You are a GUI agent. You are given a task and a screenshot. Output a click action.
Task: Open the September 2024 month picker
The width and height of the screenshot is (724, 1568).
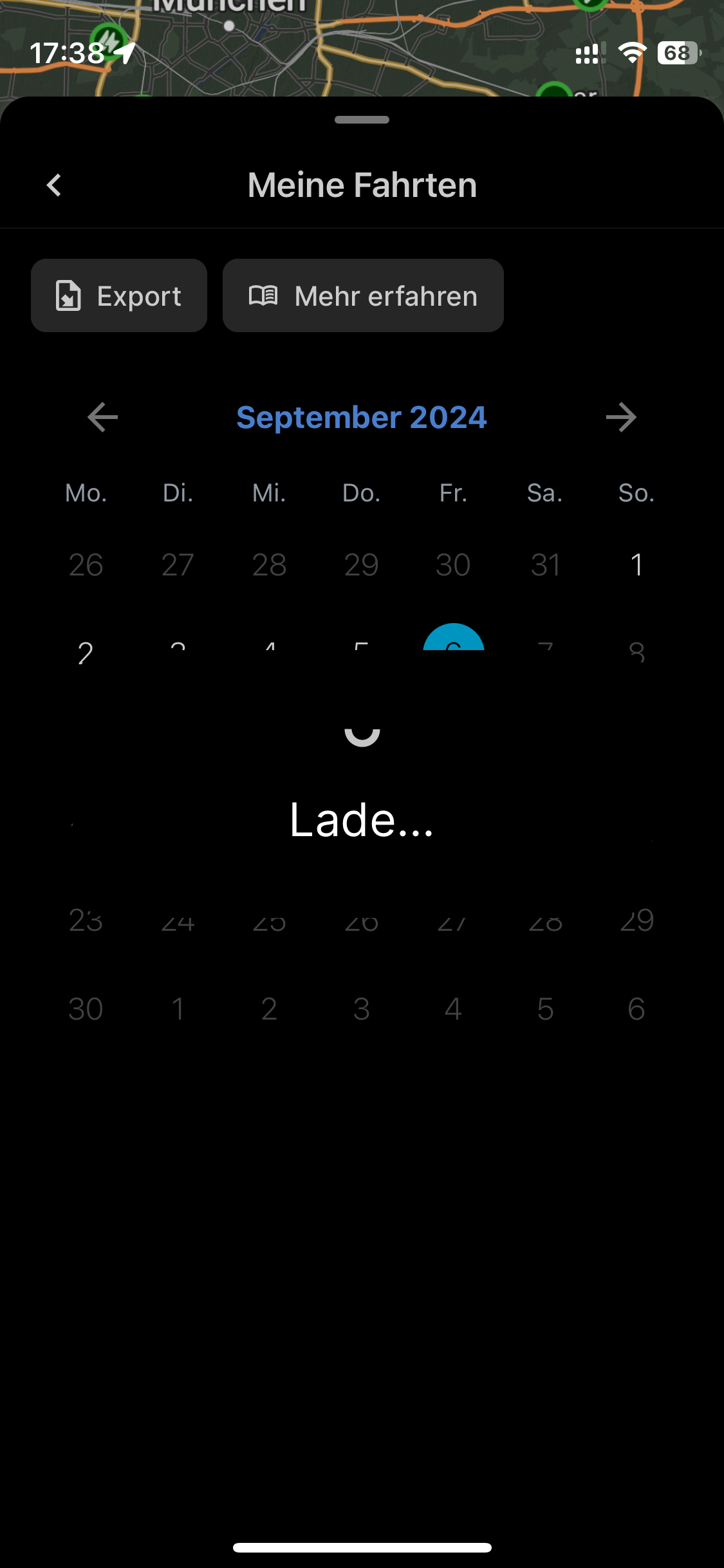[x=362, y=418]
